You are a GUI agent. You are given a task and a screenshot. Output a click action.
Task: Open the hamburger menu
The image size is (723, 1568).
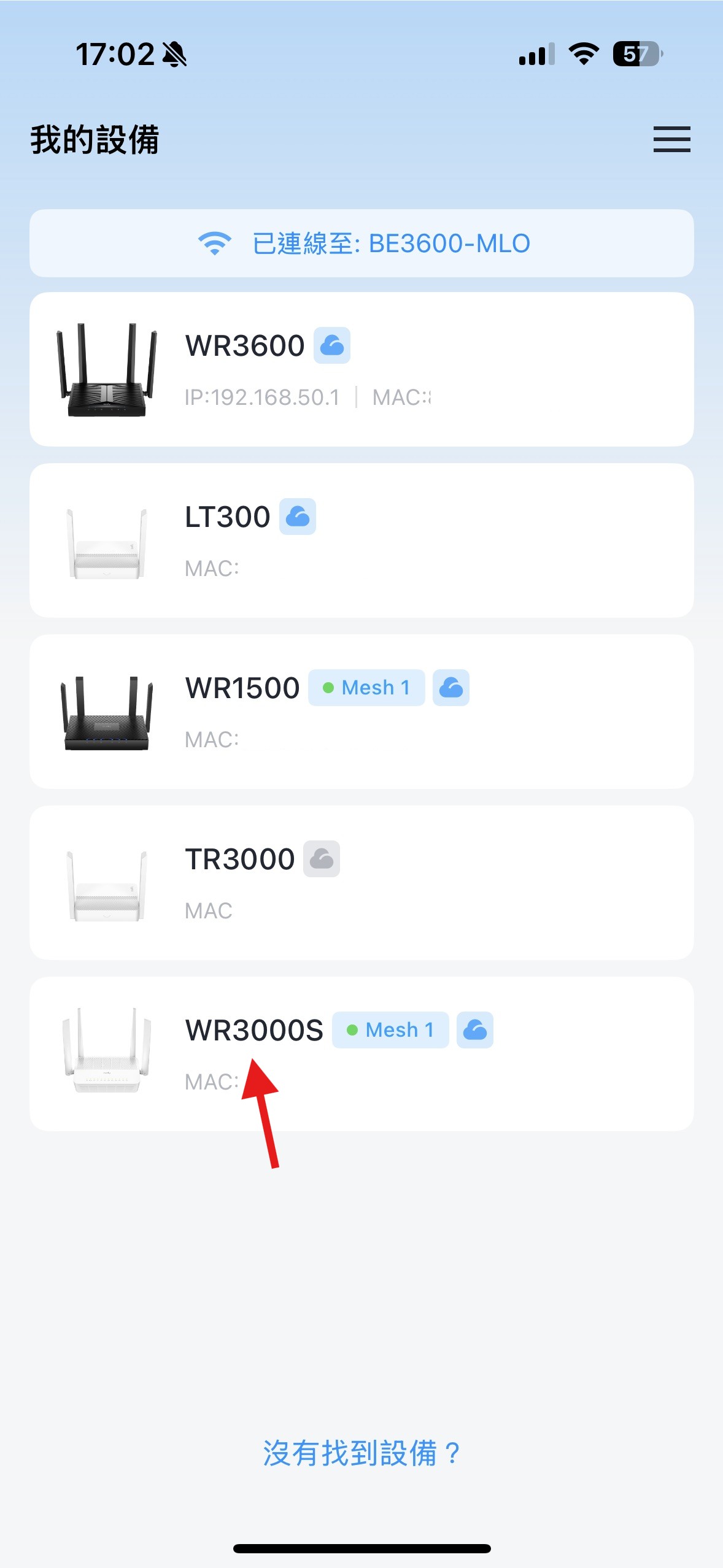pyautogui.click(x=671, y=139)
